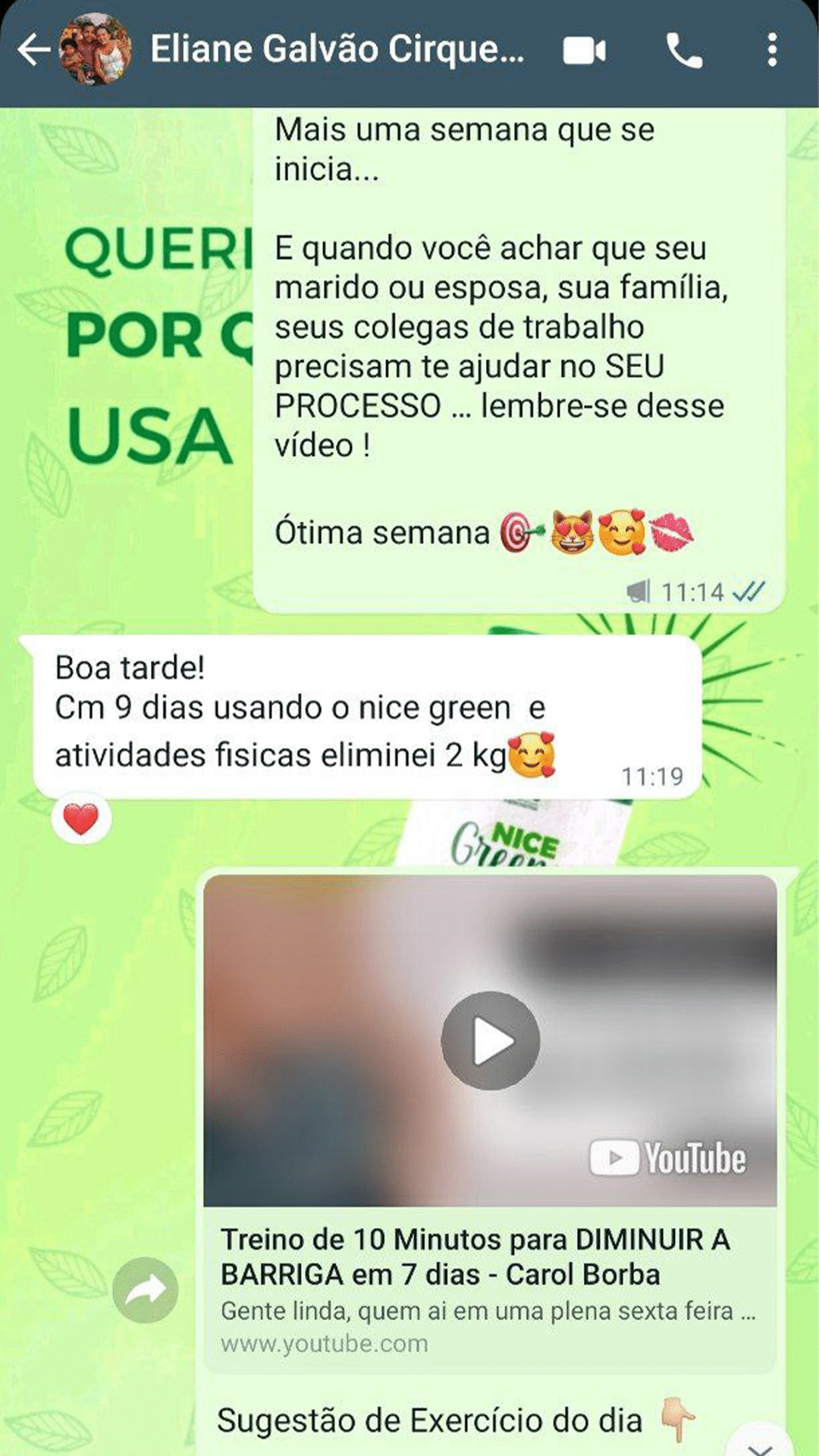Viewport: 819px width, 1456px height.
Task: Play the YouTube video preview
Action: pos(490,1040)
